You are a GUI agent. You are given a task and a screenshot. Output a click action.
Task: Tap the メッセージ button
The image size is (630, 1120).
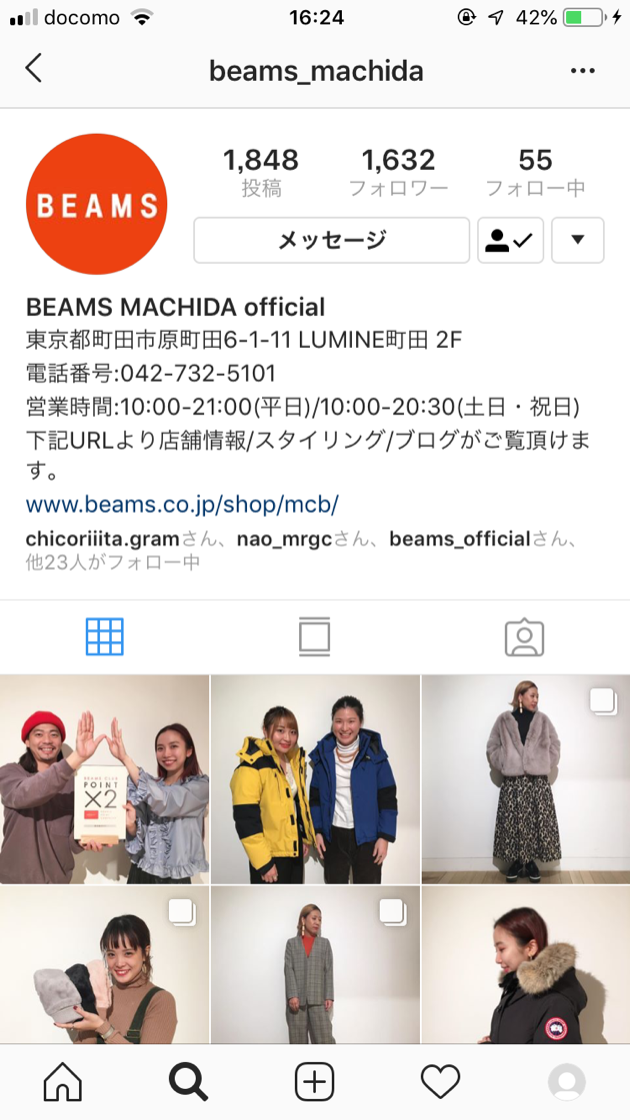click(331, 240)
